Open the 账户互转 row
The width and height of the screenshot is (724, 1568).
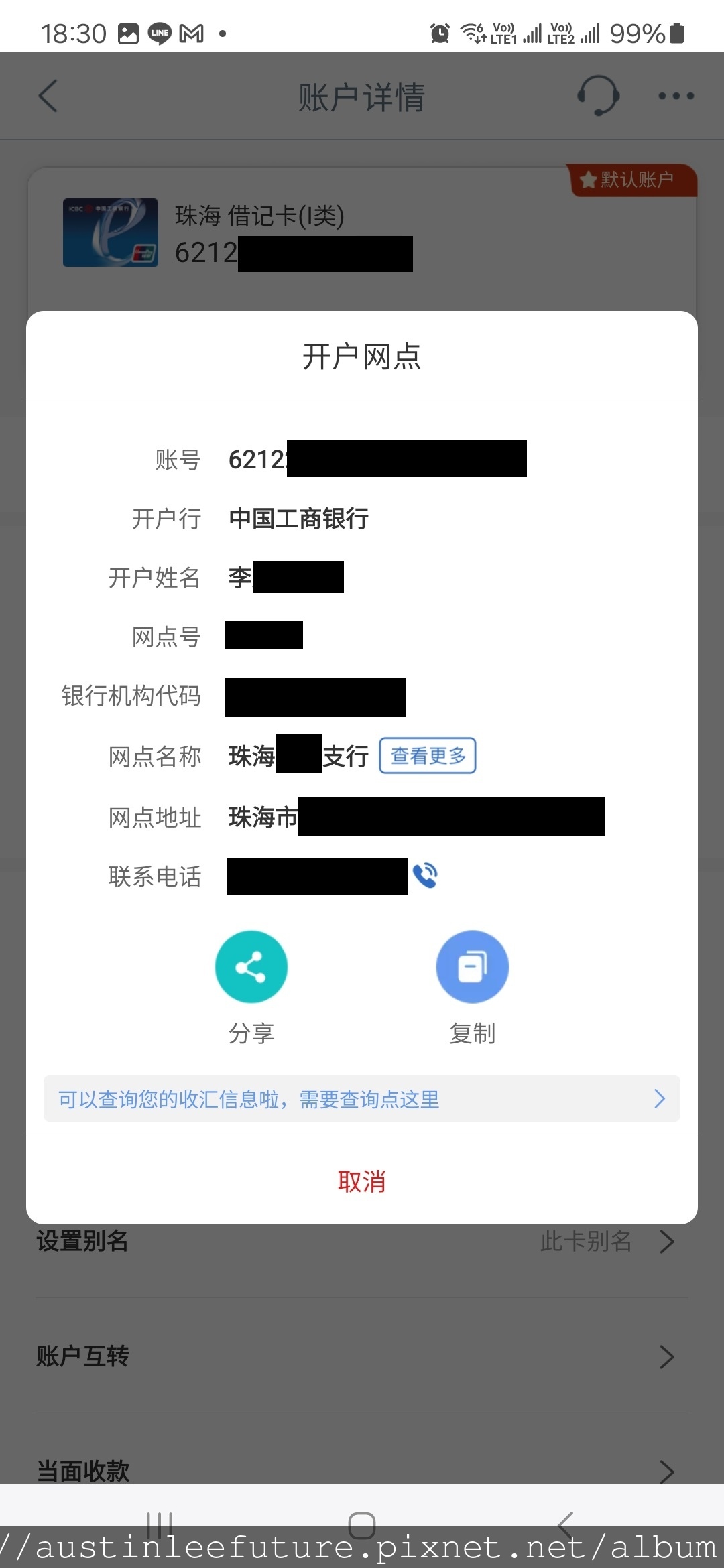point(362,1356)
